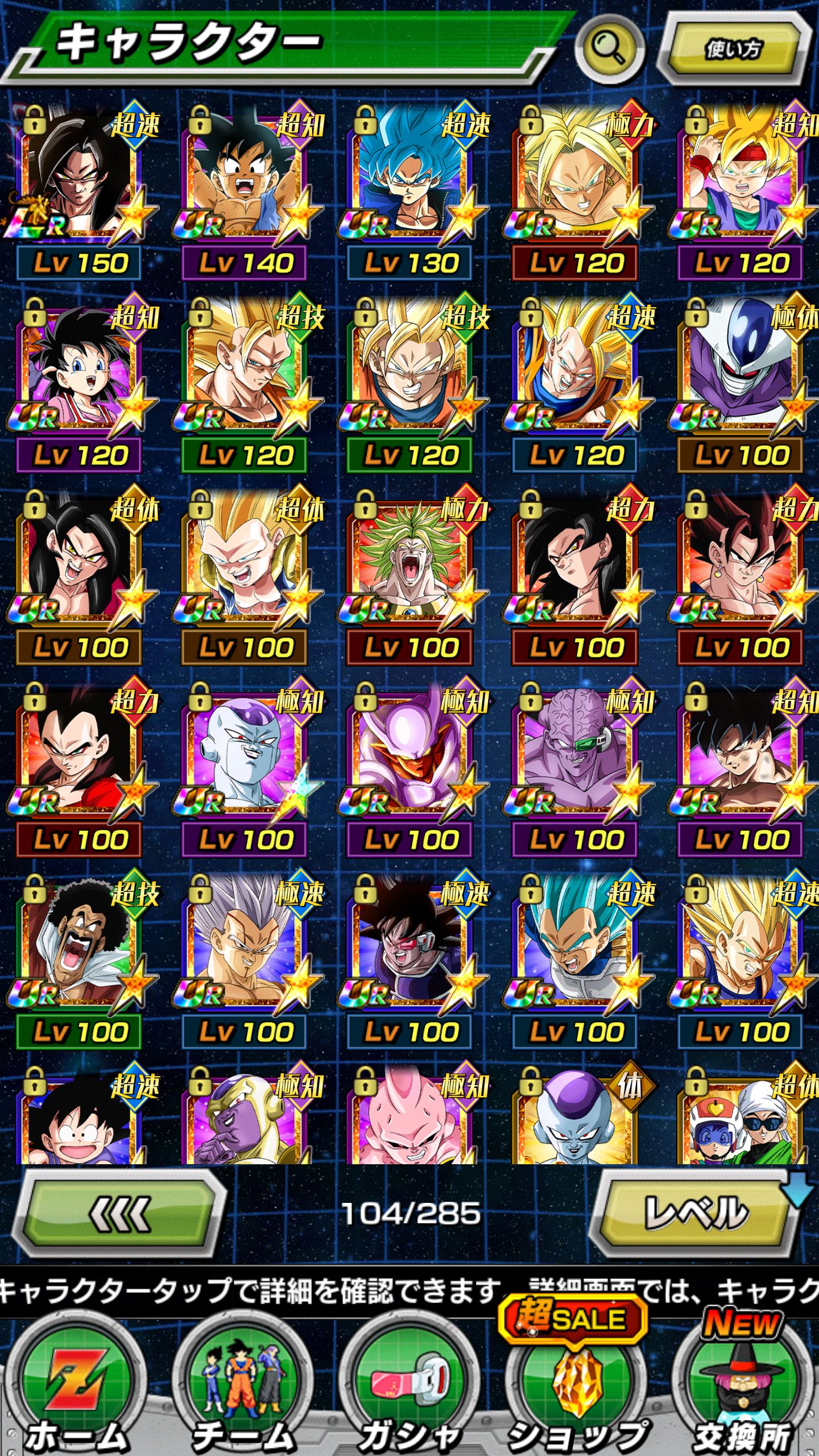Go to the ショップ tab
The height and width of the screenshot is (1456, 819).
pyautogui.click(x=576, y=1387)
